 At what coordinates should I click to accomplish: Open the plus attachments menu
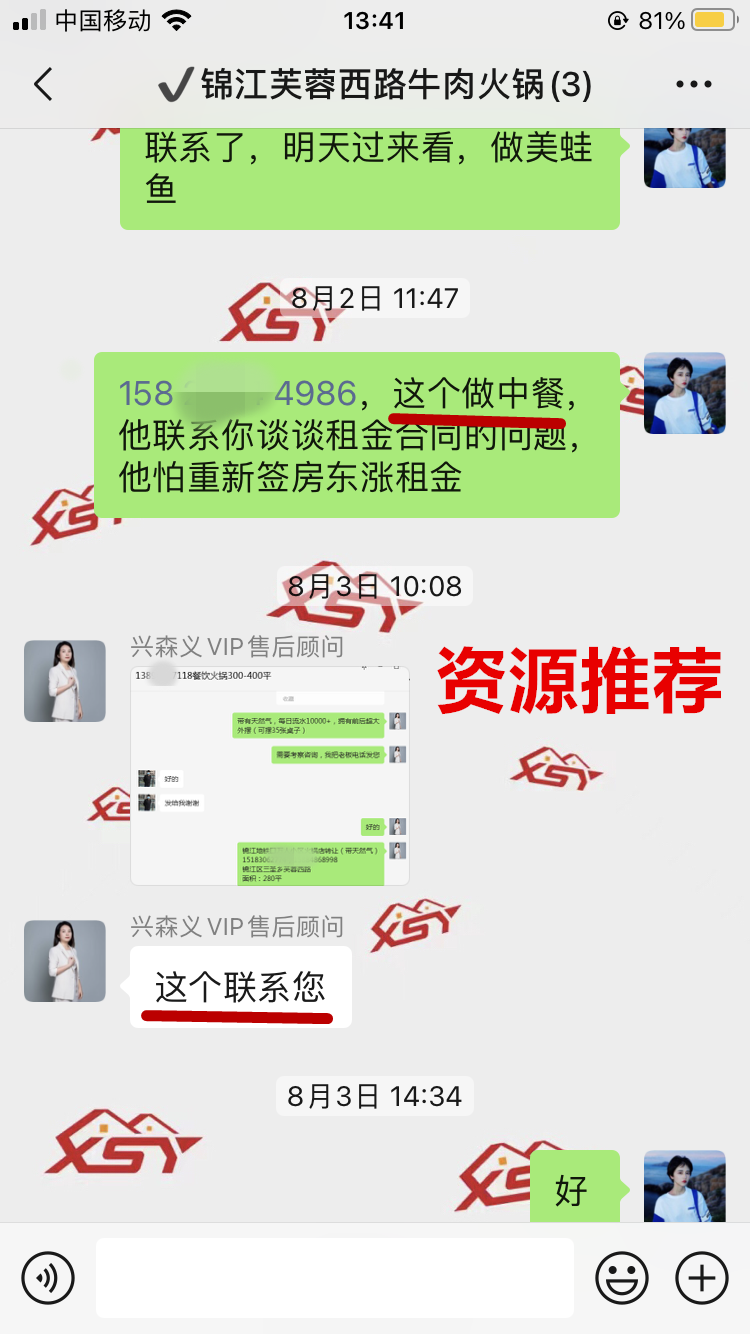click(702, 1277)
